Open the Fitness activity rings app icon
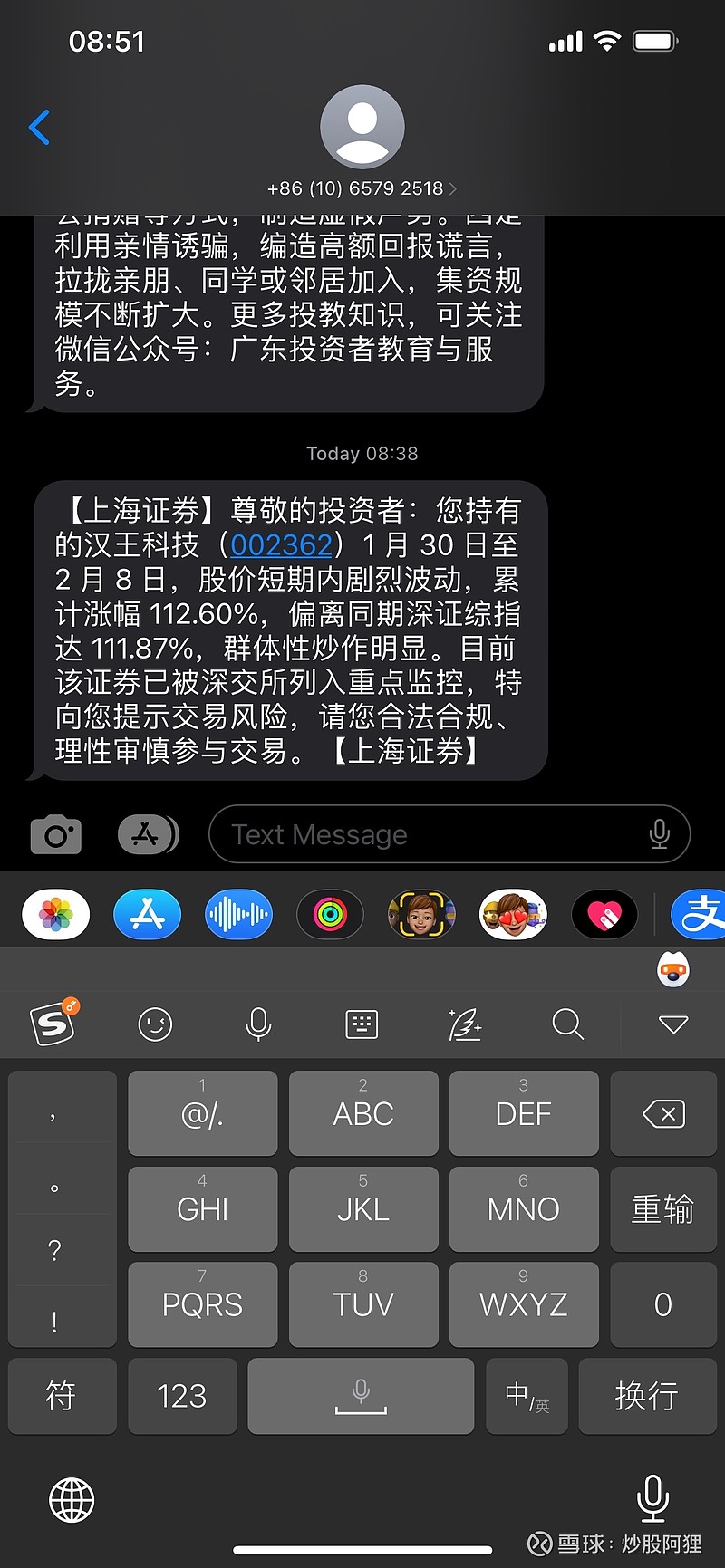The height and width of the screenshot is (1568, 725). click(x=330, y=914)
